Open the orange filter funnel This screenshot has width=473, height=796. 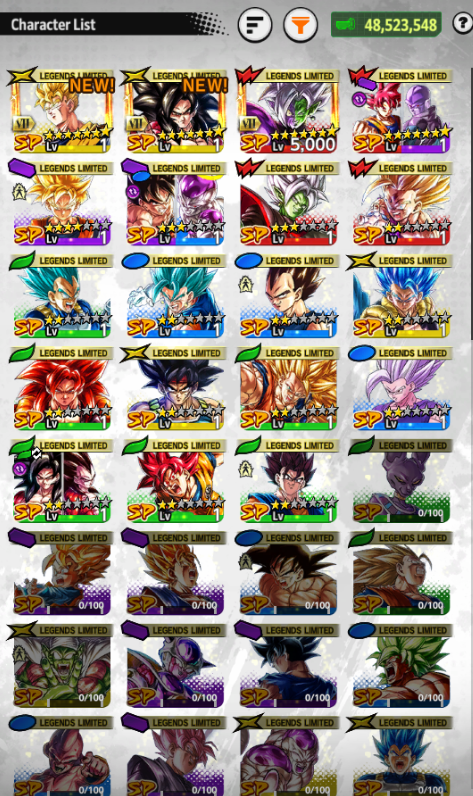click(300, 24)
